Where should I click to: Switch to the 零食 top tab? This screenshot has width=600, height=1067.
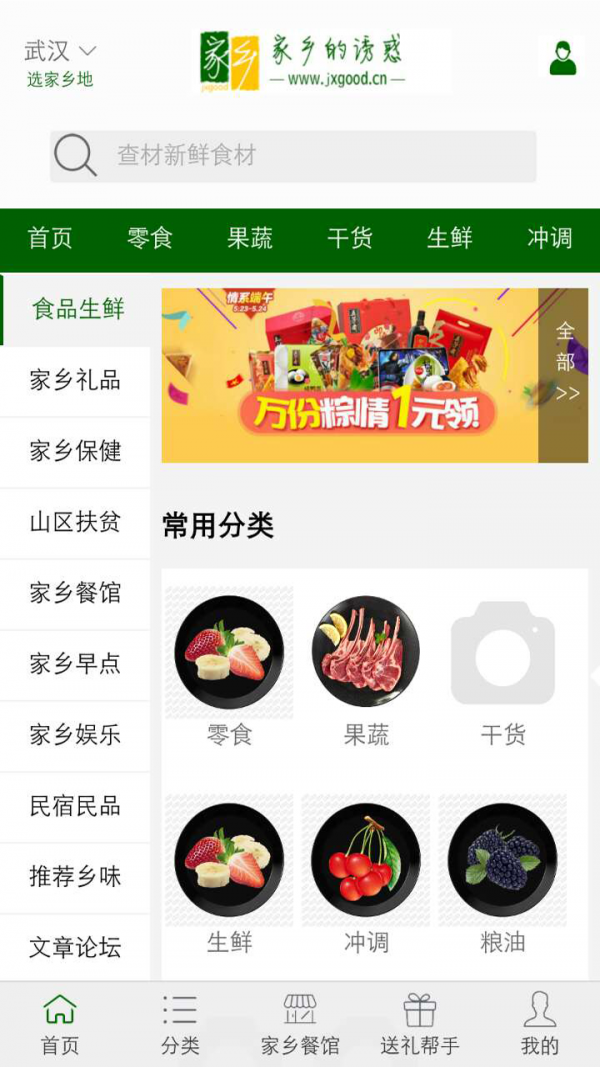pyautogui.click(x=150, y=238)
